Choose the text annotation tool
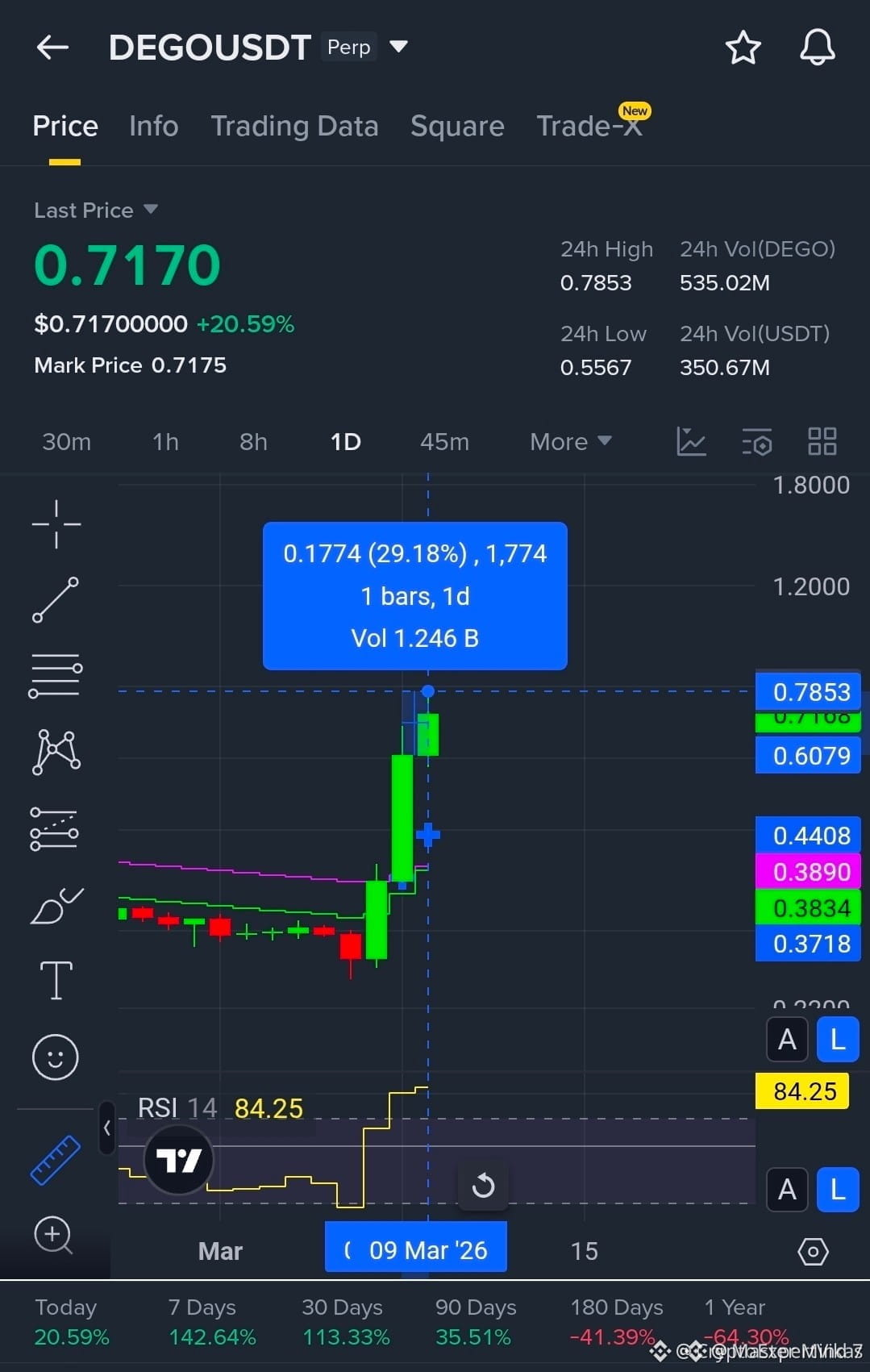The width and height of the screenshot is (870, 1372). [x=56, y=981]
